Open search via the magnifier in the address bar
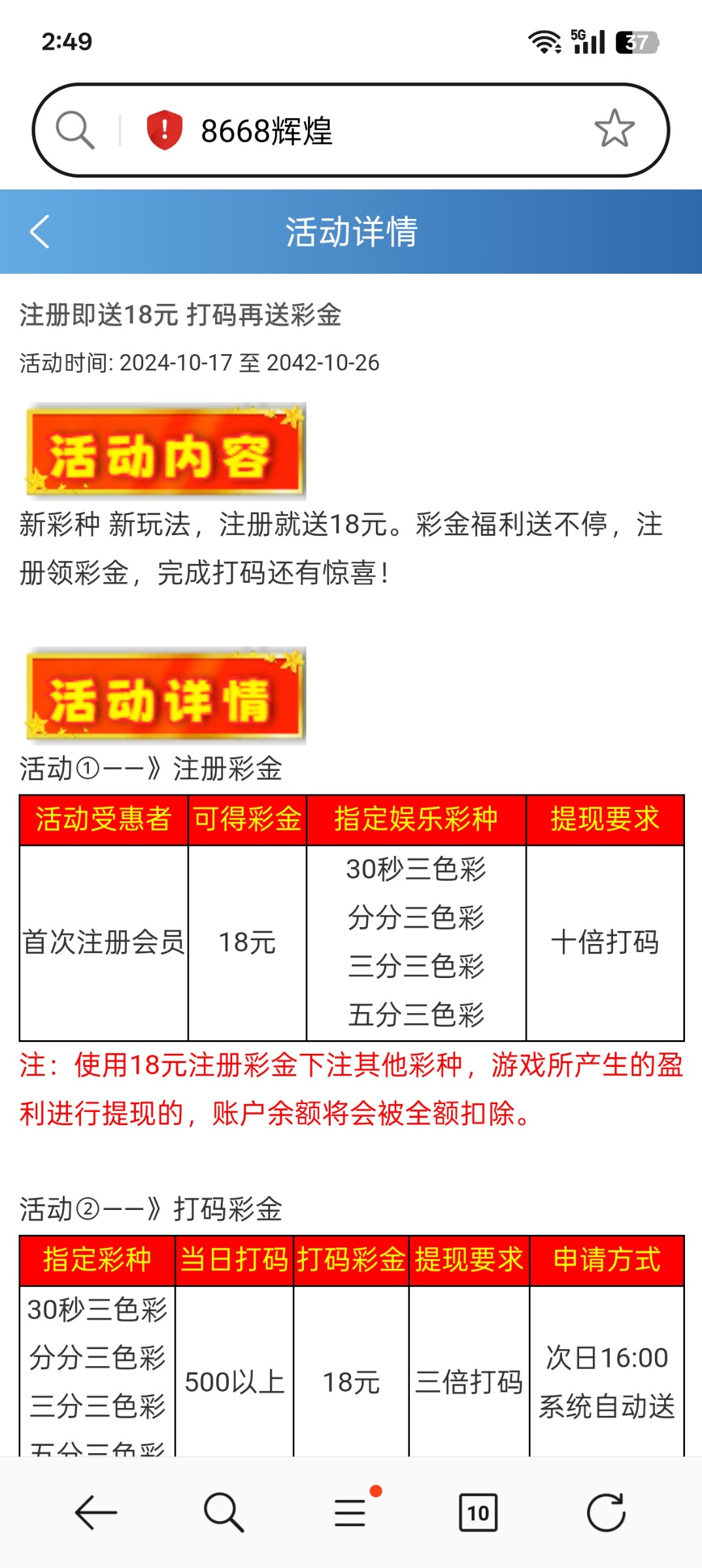702x1568 pixels. pyautogui.click(x=75, y=129)
